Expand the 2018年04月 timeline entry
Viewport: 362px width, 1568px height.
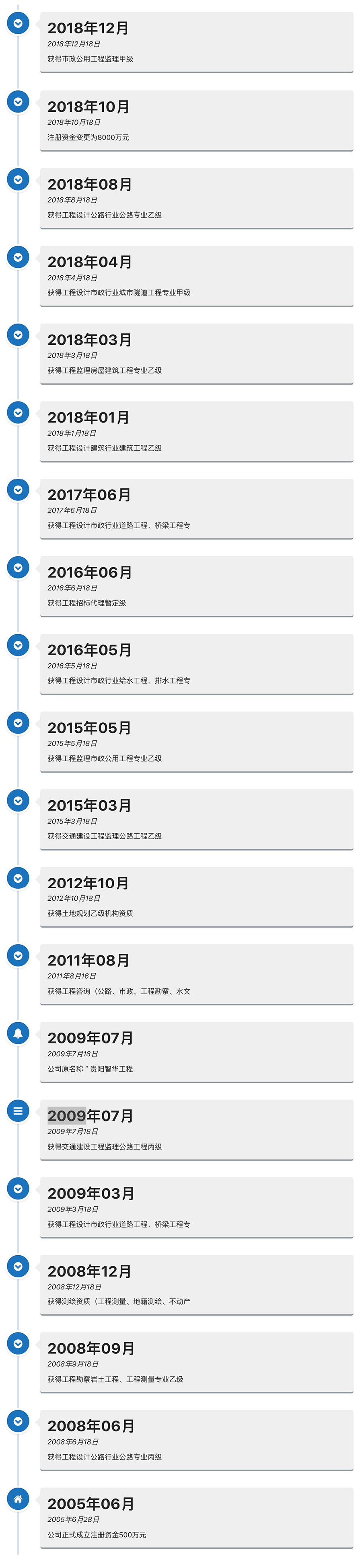coord(18,258)
